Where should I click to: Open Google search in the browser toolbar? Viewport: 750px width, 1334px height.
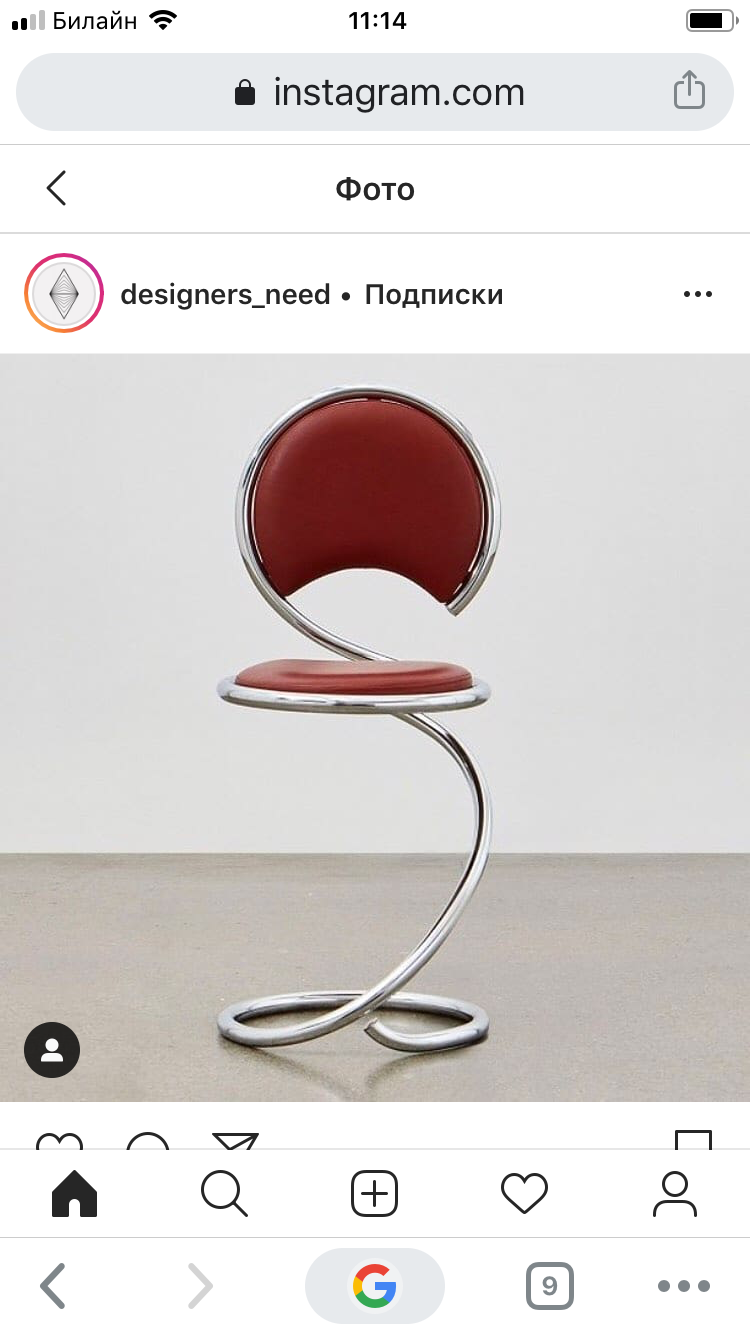[x=375, y=1286]
